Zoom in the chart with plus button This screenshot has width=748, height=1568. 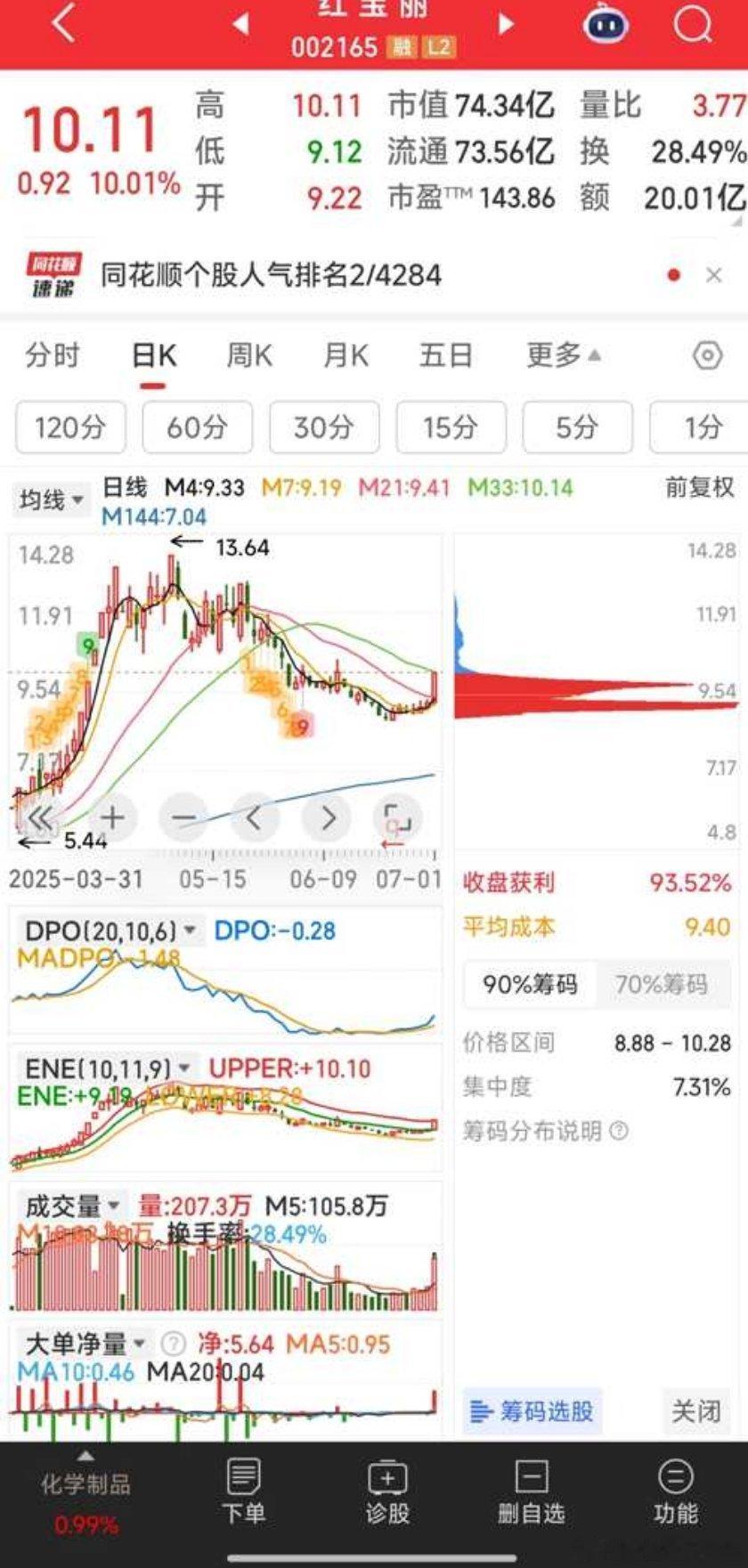pos(111,816)
